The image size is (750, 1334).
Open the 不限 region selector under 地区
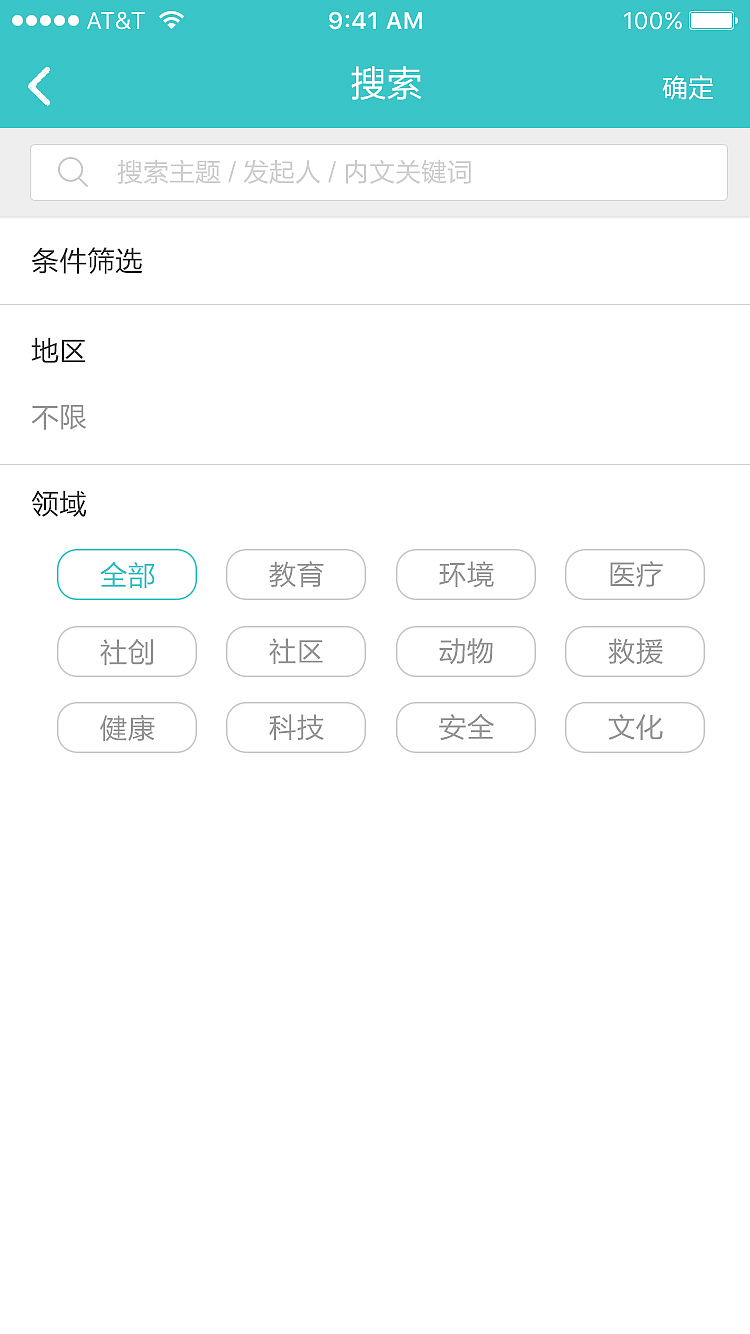(57, 418)
